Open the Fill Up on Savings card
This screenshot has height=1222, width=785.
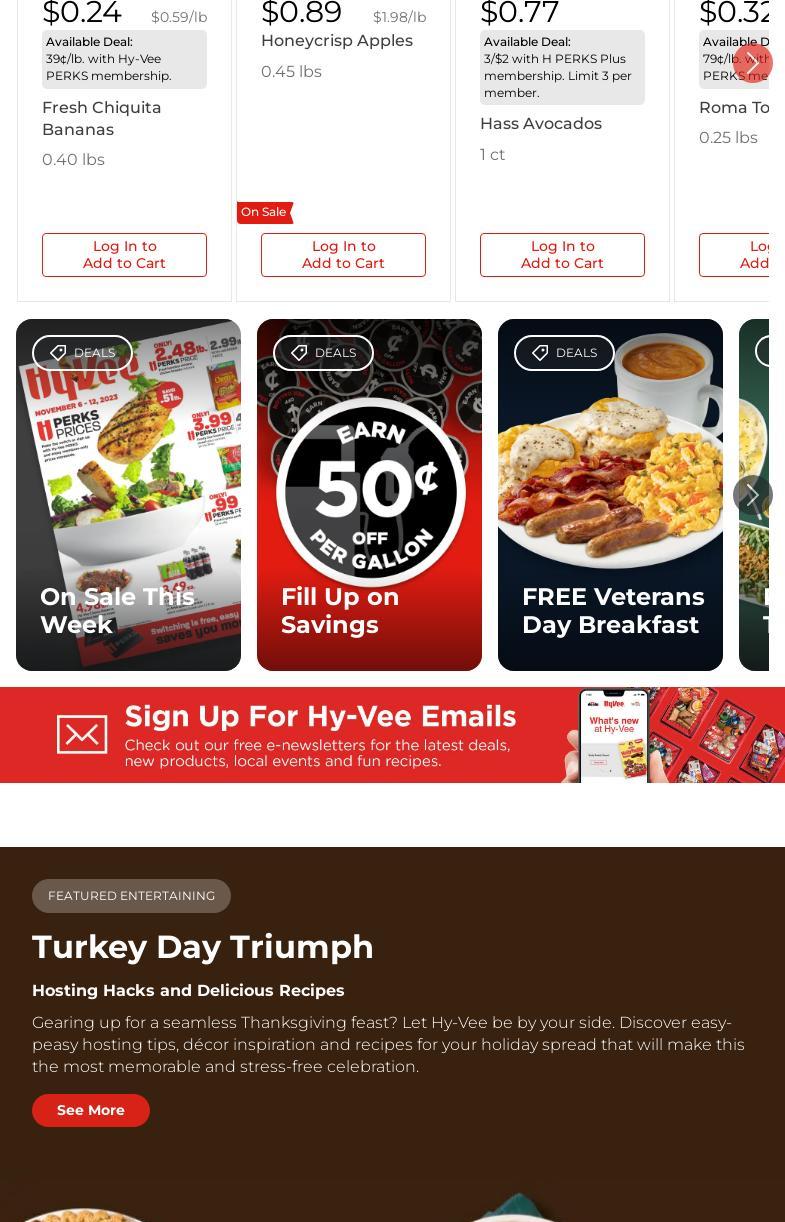(x=369, y=495)
